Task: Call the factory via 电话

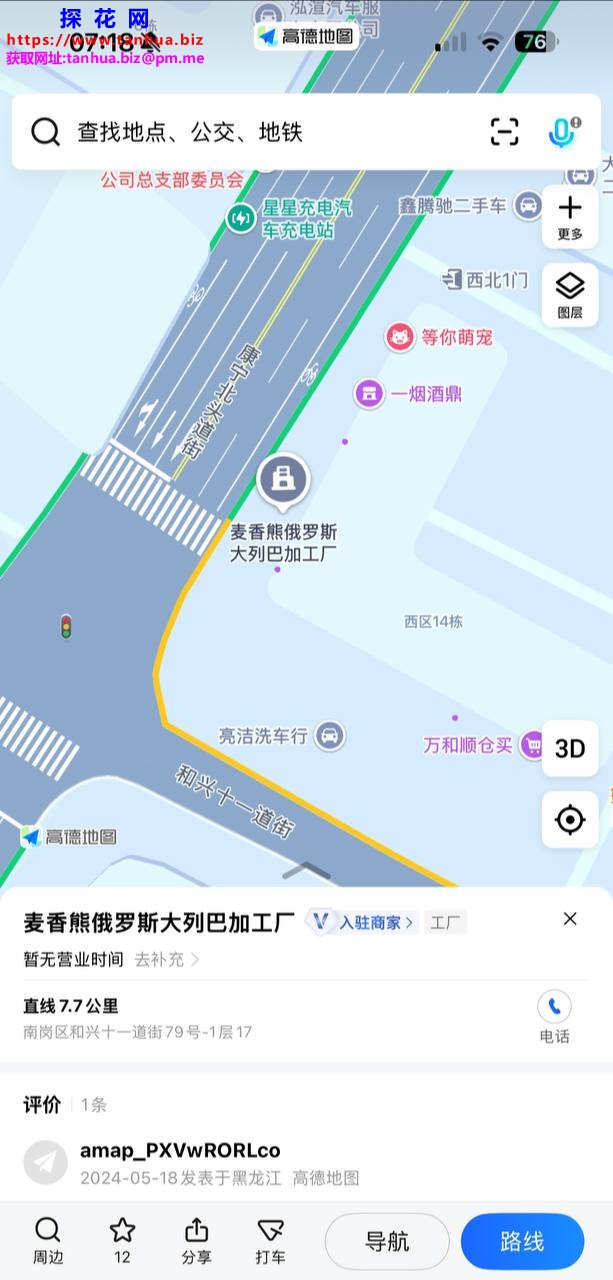Action: pyautogui.click(x=554, y=1016)
